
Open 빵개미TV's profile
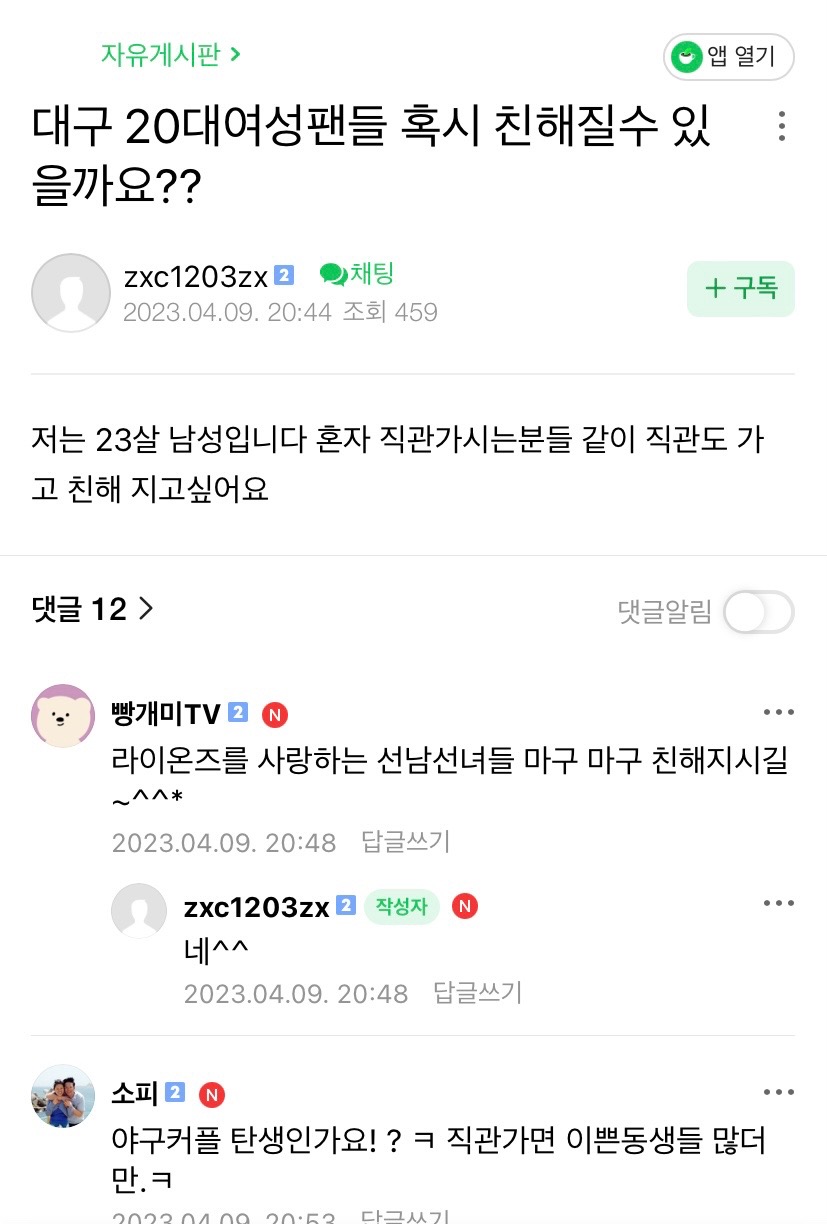click(x=63, y=715)
